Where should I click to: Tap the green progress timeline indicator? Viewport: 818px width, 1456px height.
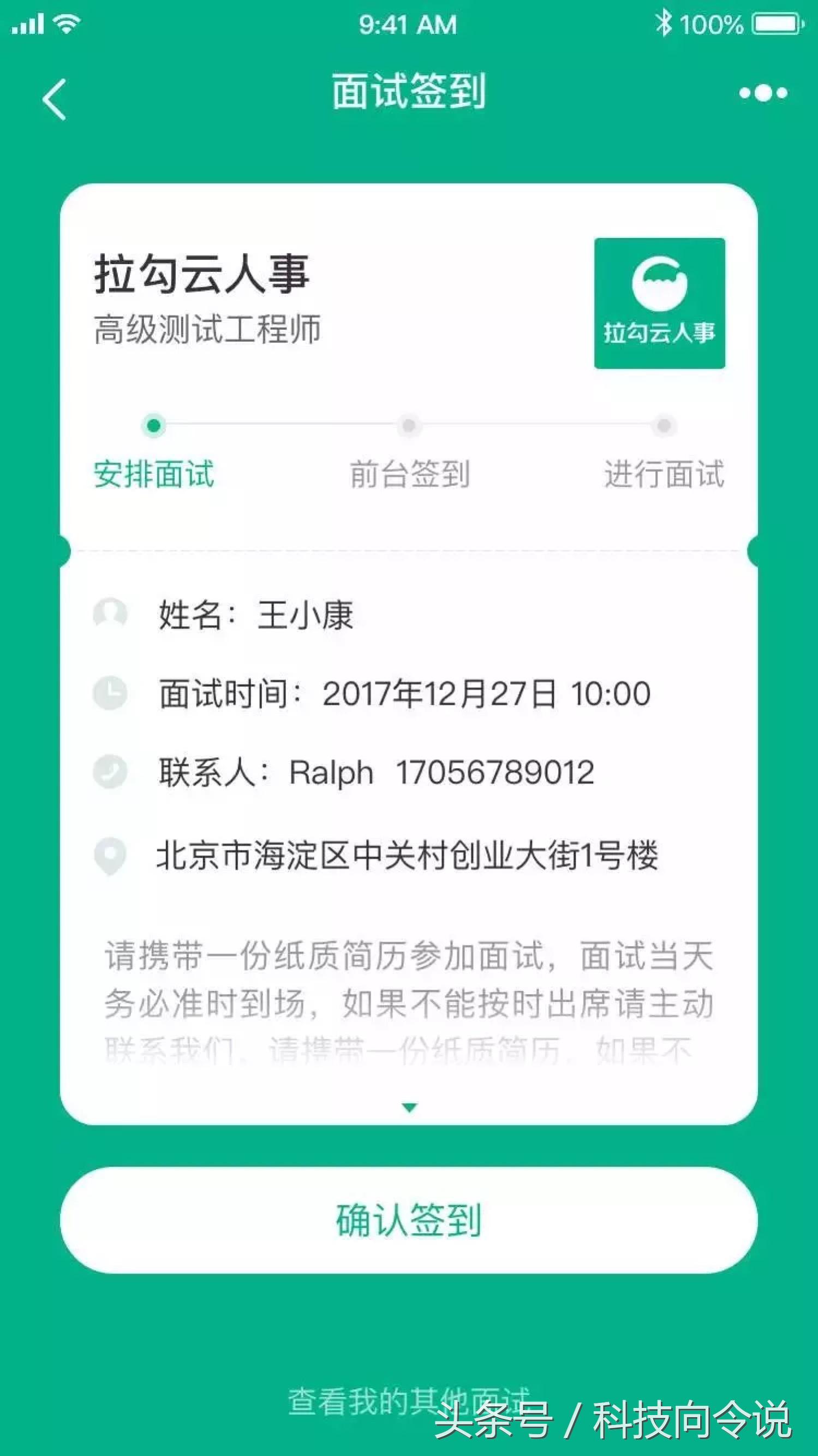pyautogui.click(x=156, y=427)
